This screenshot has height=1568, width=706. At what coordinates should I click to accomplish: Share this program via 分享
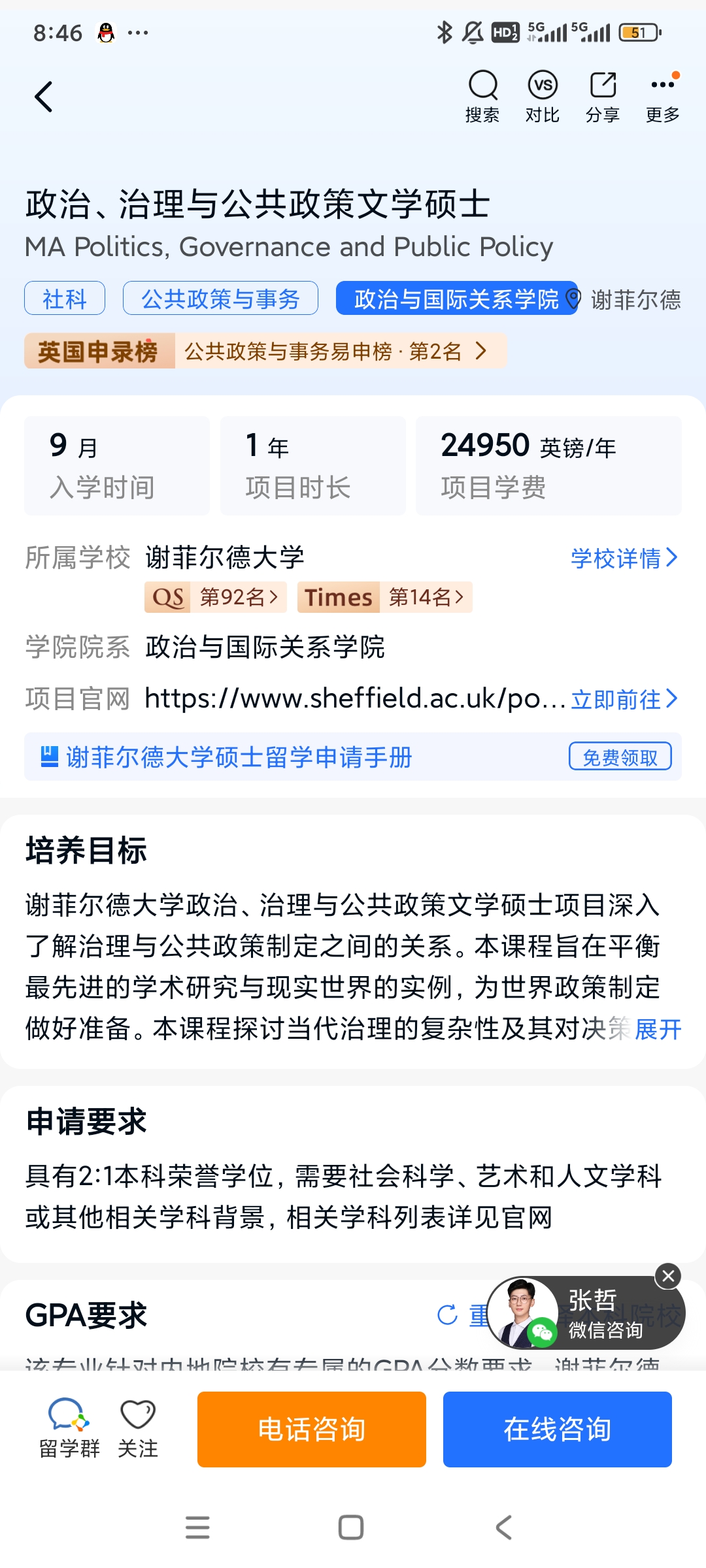coord(602,97)
